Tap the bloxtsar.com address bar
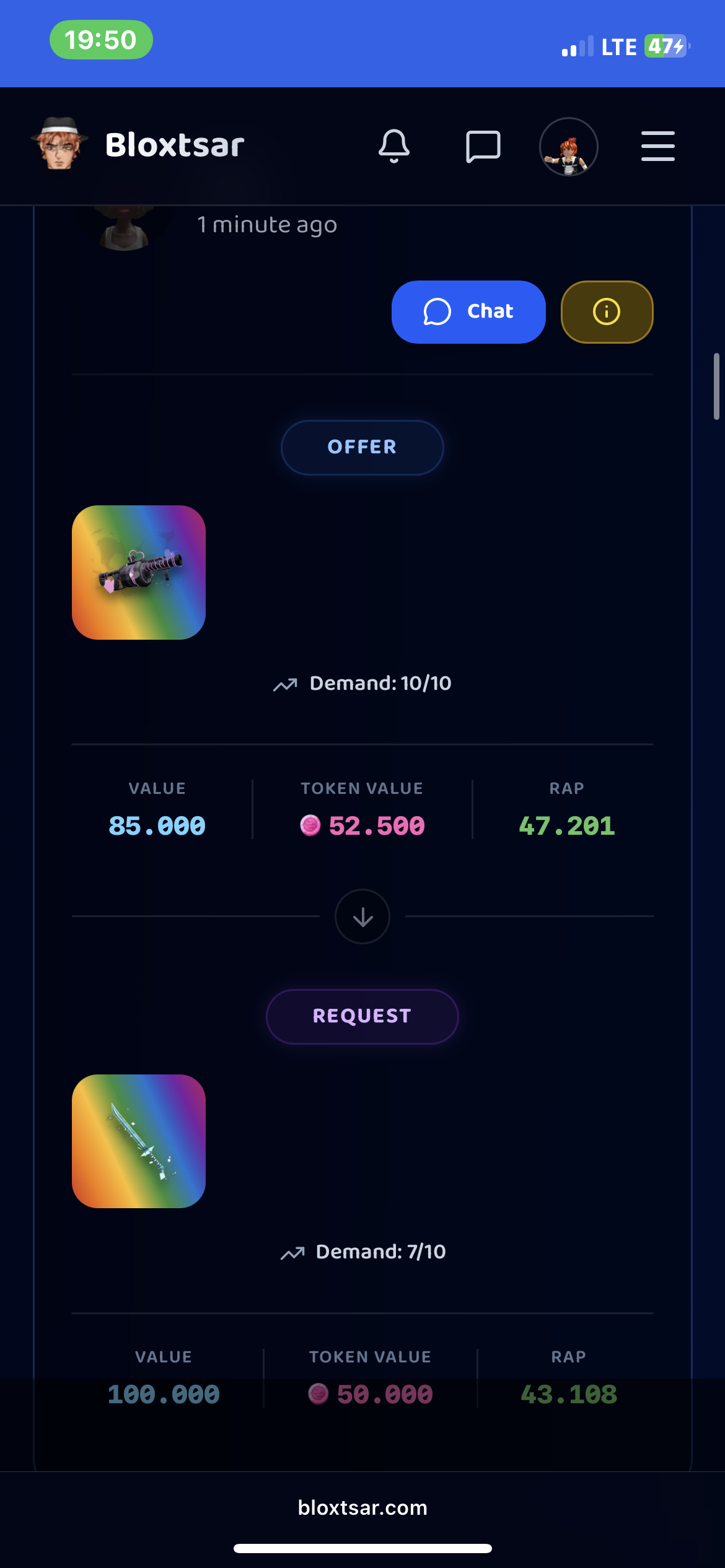The image size is (725, 1568). point(362,1507)
